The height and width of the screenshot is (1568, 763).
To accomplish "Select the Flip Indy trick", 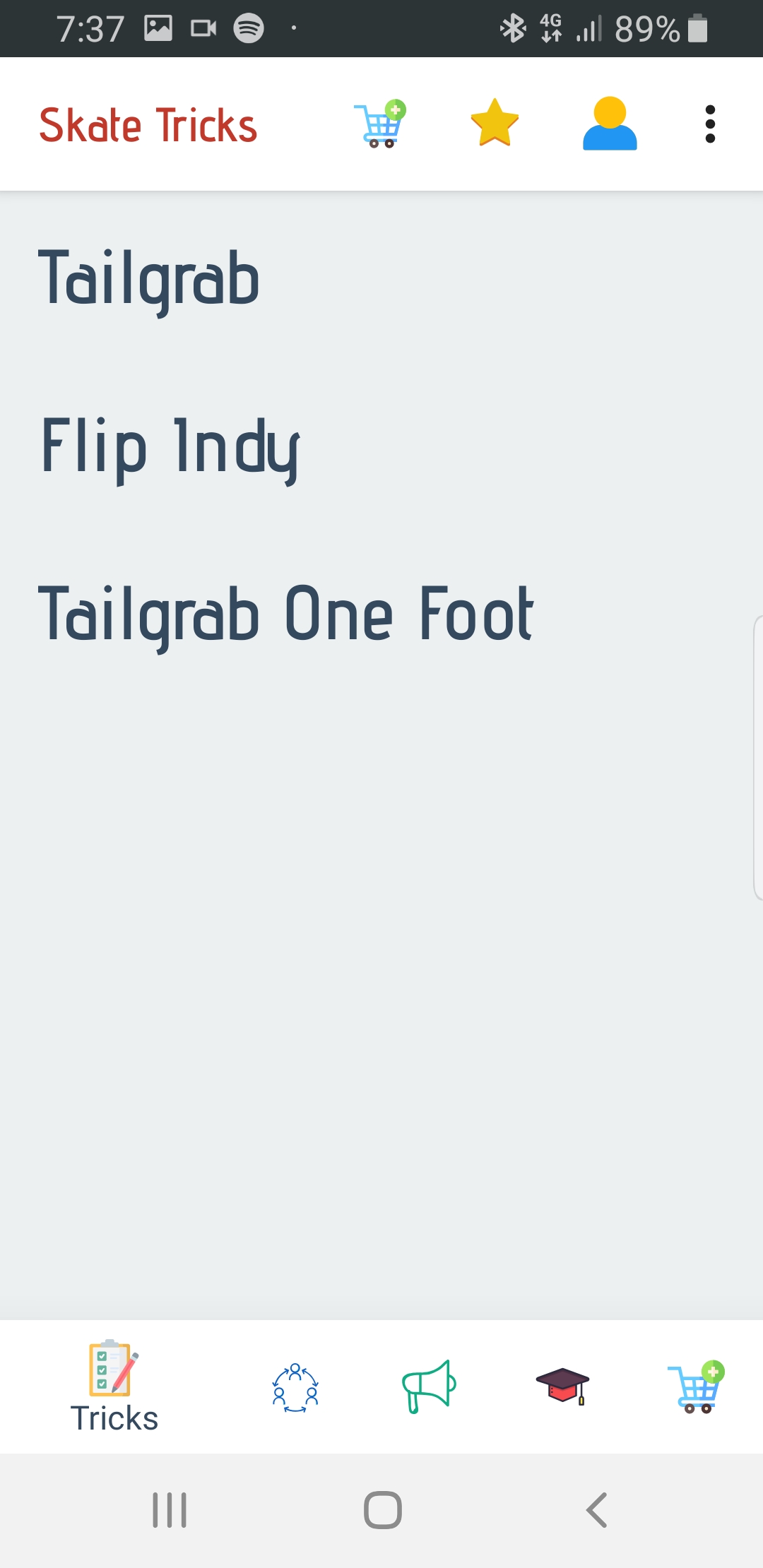I will (x=170, y=447).
